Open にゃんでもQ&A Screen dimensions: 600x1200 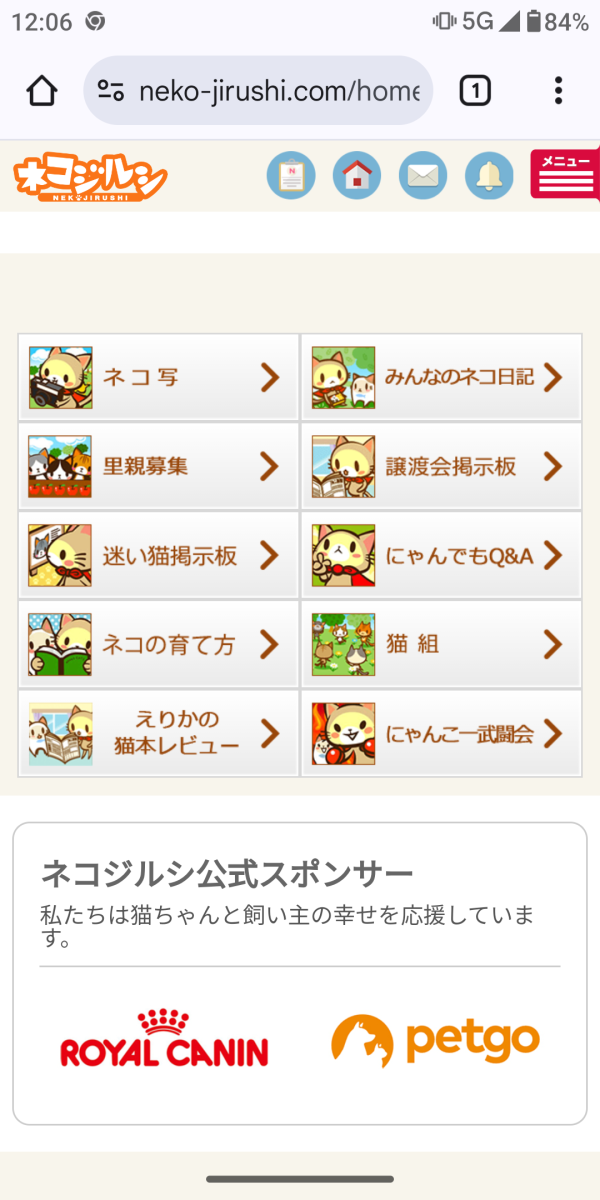[x=441, y=555]
